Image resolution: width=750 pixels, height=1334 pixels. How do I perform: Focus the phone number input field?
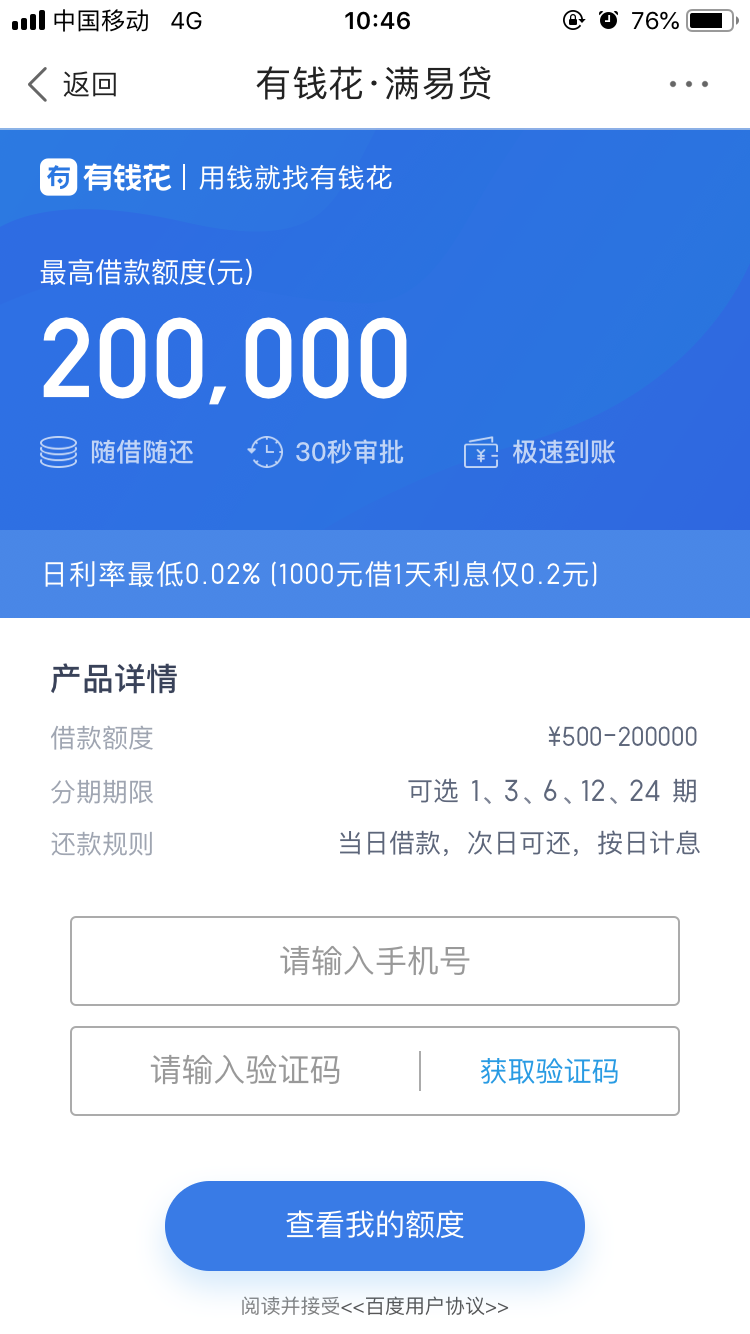pos(375,961)
